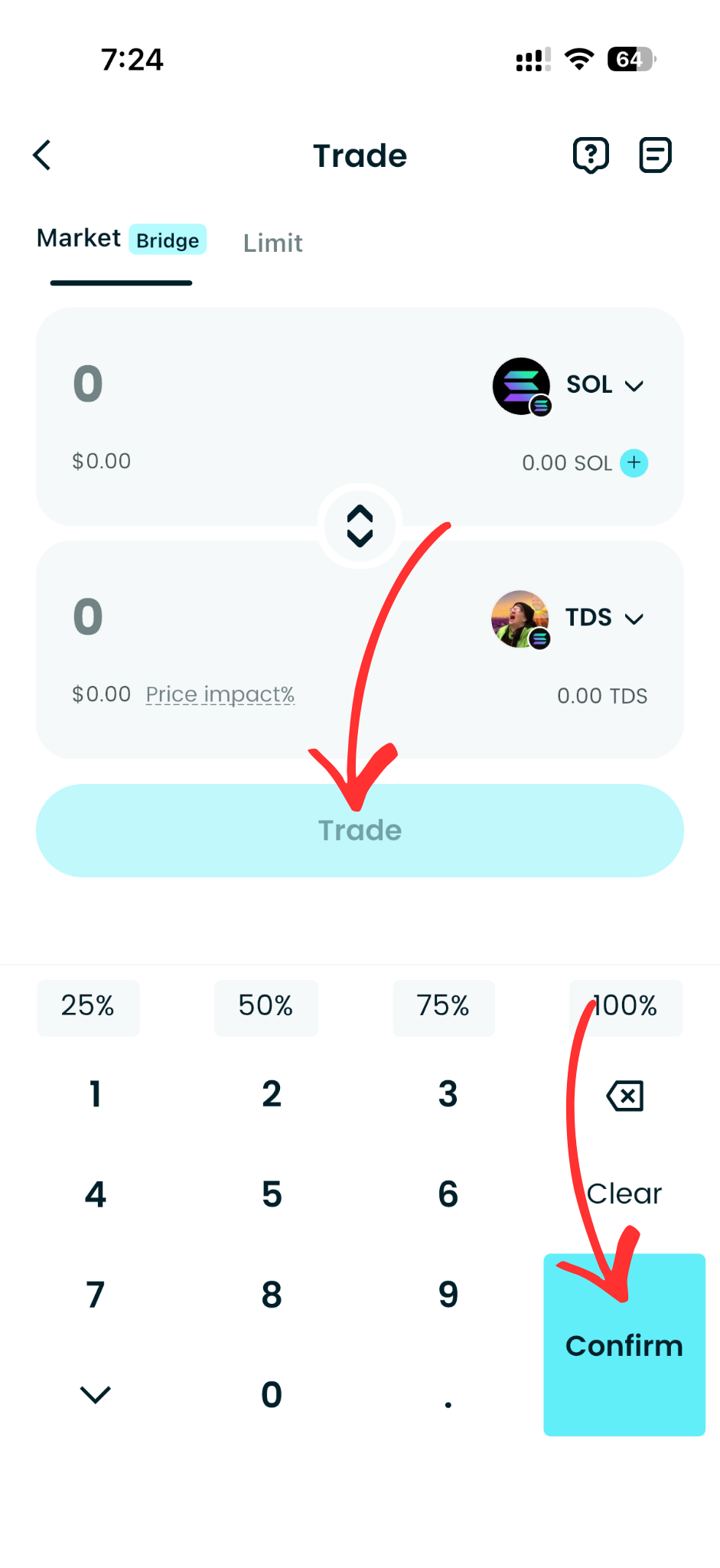Select the 25% amount chip
Screen dimensions: 720x1568
(88, 1007)
